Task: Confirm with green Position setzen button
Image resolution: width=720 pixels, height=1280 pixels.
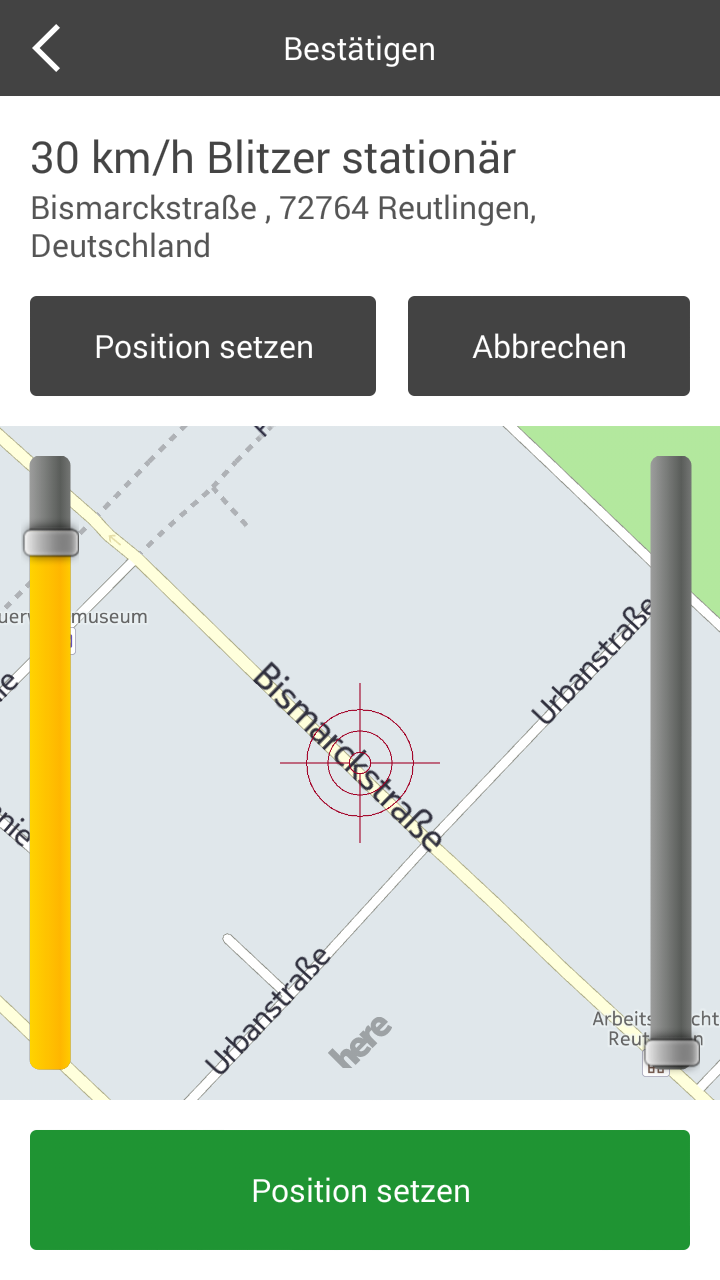Action: point(360,1190)
